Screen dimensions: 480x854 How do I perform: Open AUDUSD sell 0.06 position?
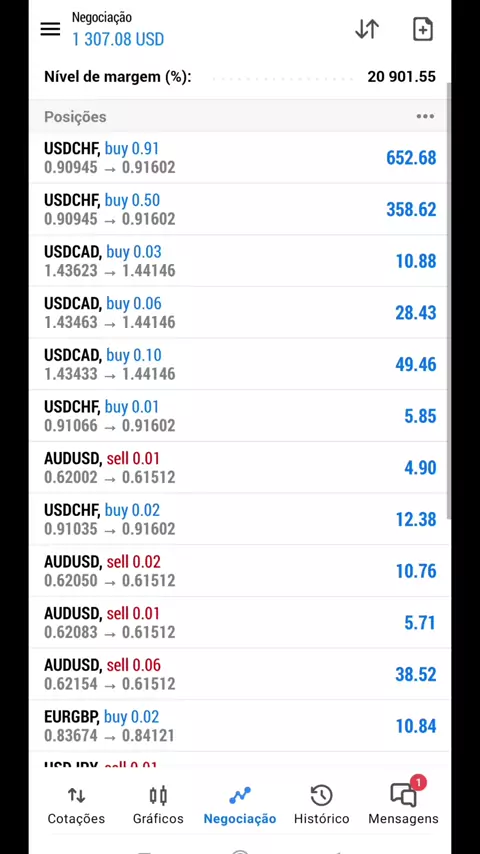pos(240,674)
